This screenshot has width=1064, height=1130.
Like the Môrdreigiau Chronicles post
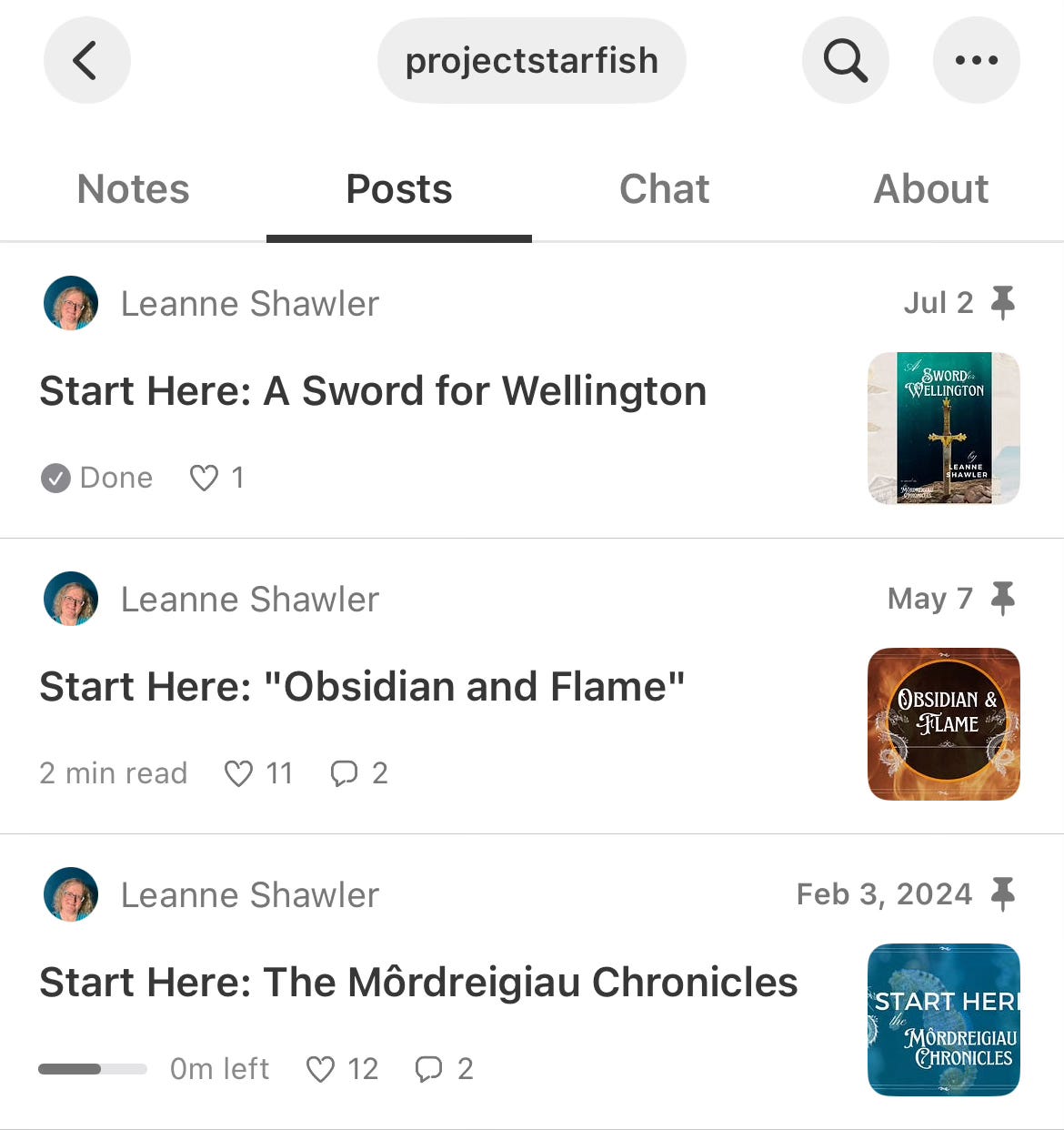(x=321, y=1069)
